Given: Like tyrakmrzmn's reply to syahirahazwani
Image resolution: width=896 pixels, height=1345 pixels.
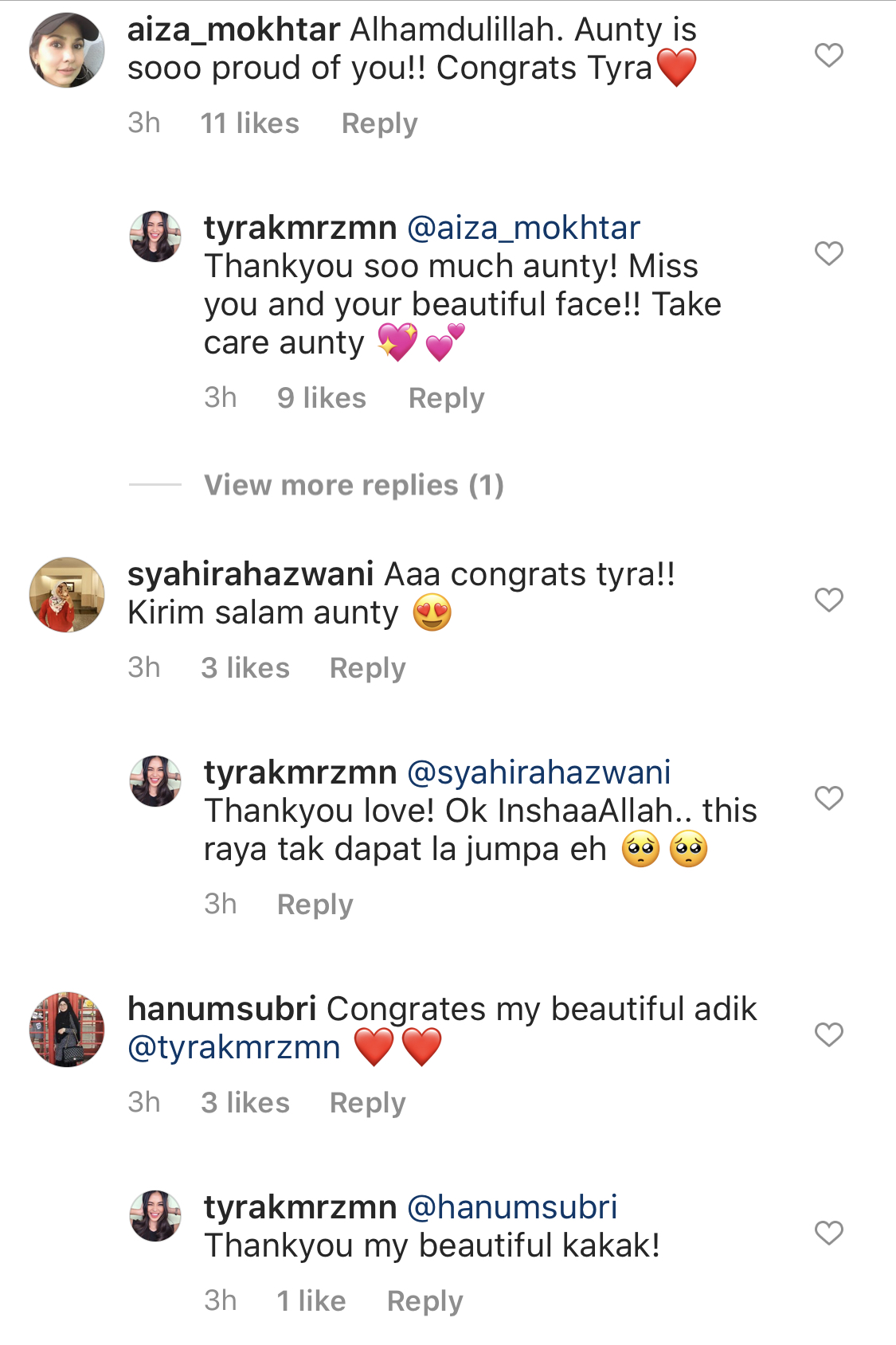Looking at the screenshot, I should (x=828, y=798).
